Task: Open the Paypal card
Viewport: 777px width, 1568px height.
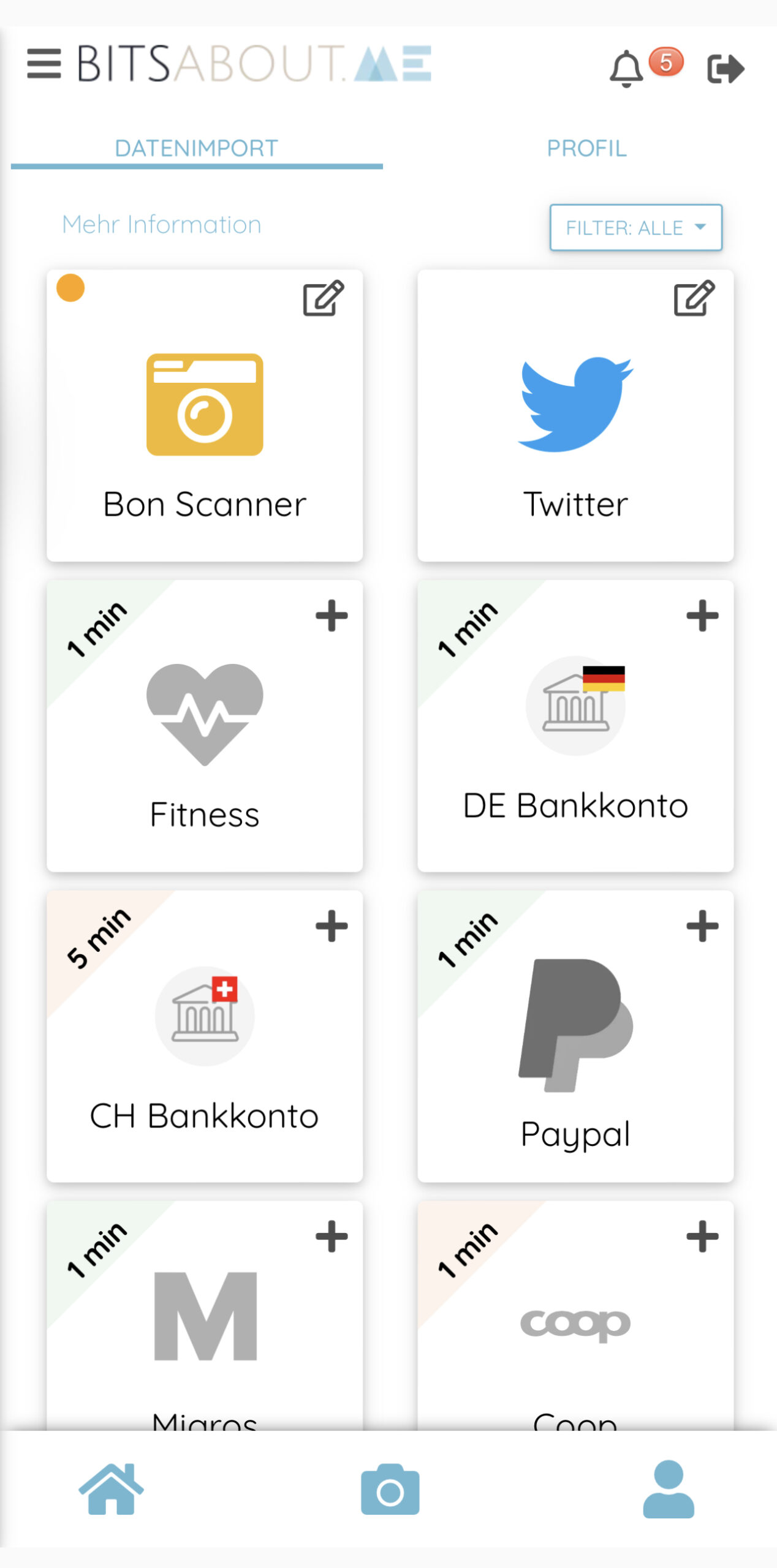Action: point(575,1036)
